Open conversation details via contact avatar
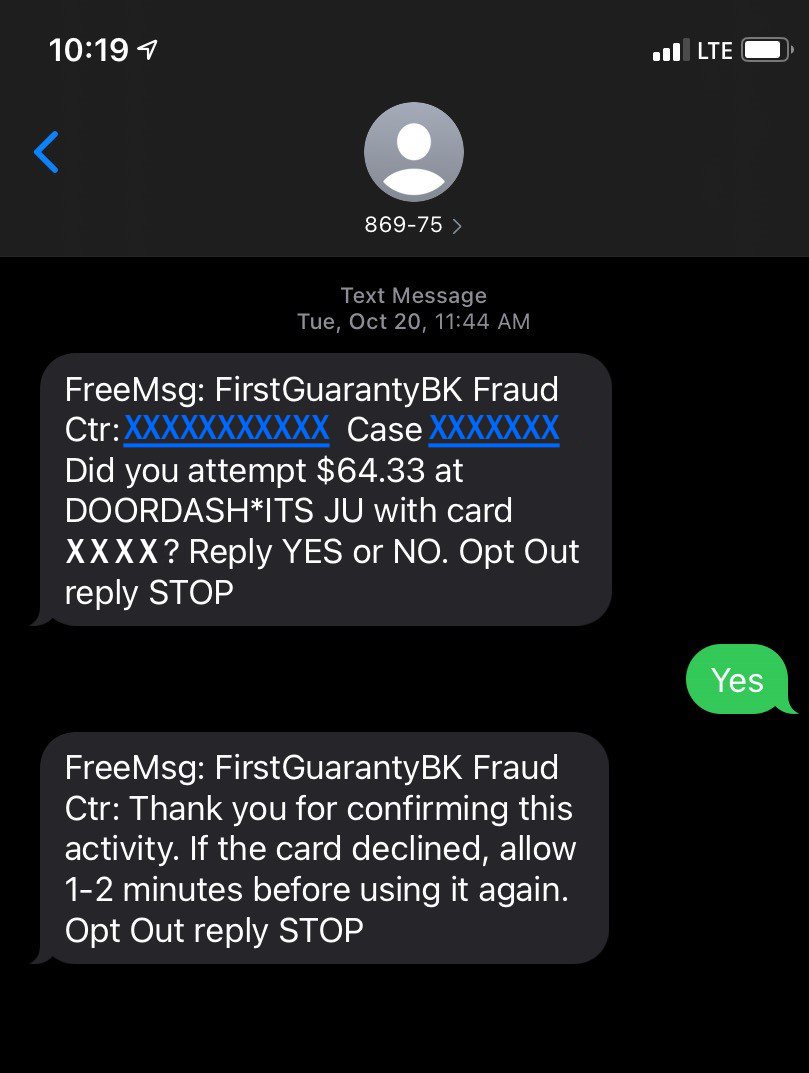Screen dimensions: 809x1073 (413, 151)
